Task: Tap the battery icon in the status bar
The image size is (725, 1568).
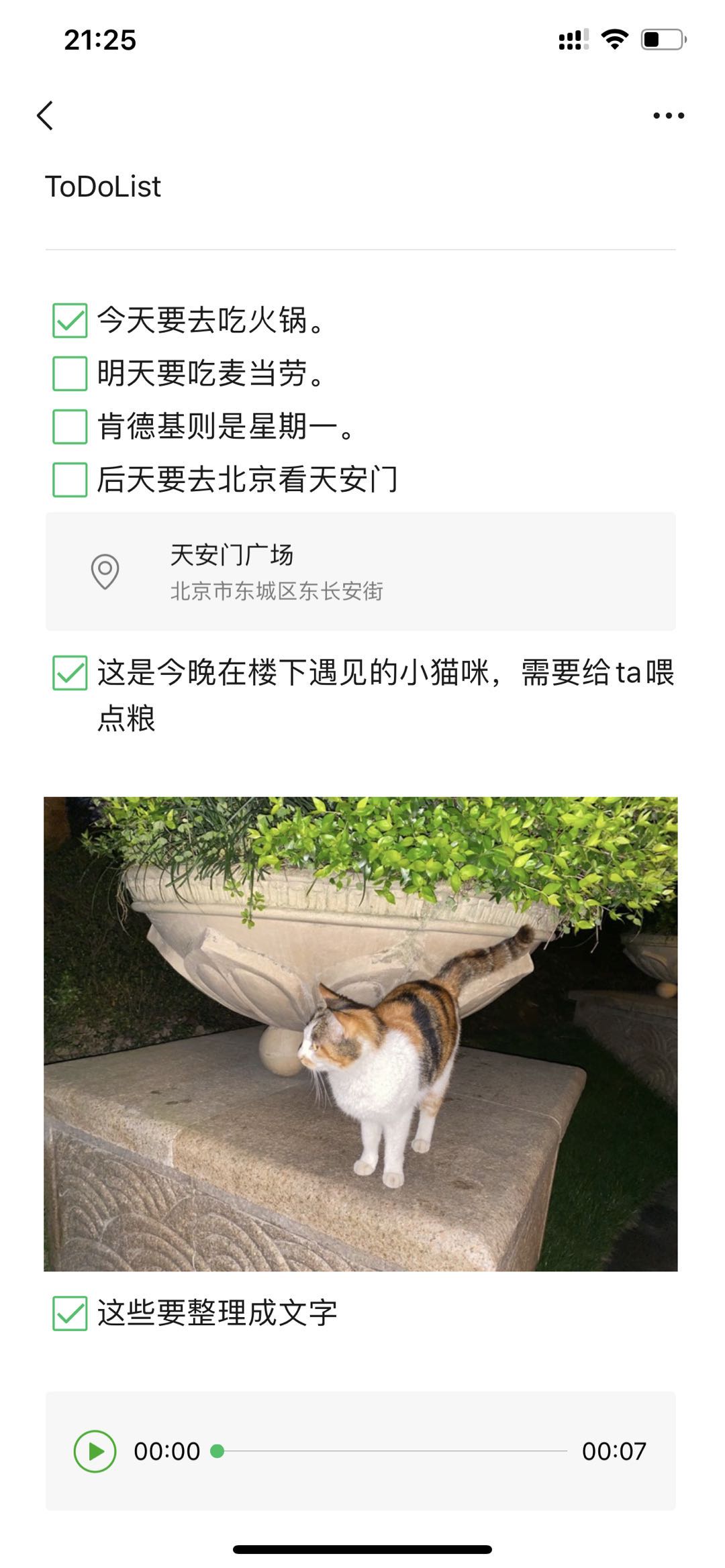Action: pos(659,40)
